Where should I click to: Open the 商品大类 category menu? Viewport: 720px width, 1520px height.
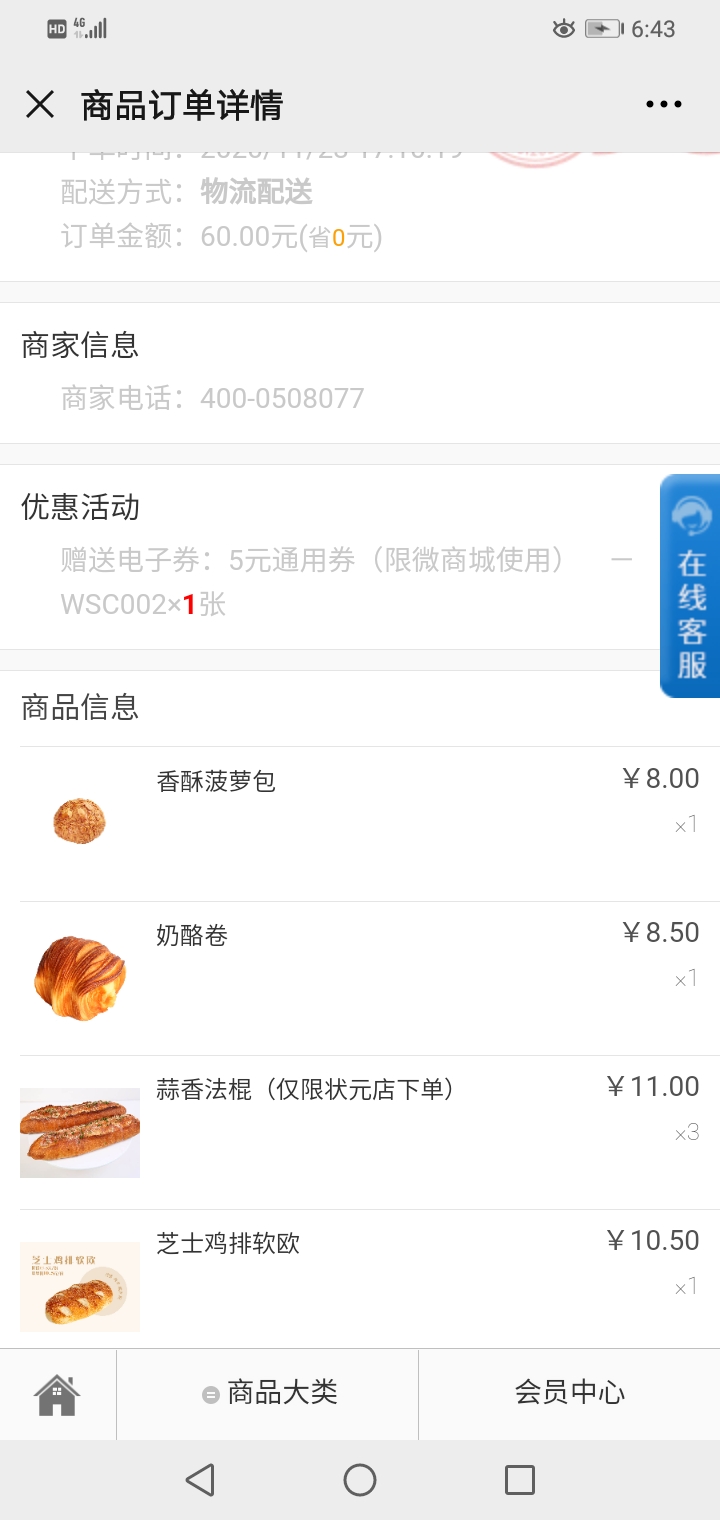tap(268, 1394)
